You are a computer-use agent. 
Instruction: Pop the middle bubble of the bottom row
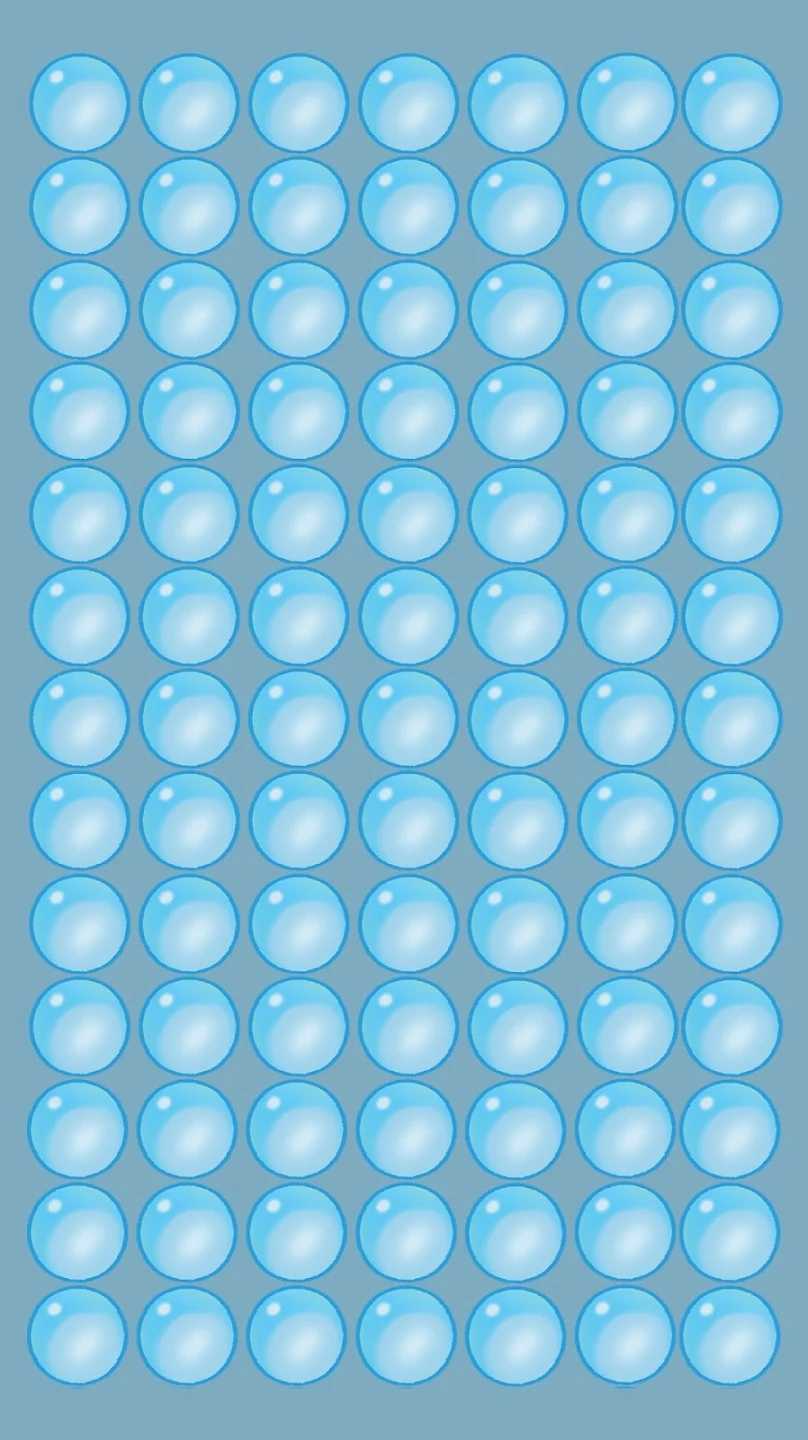coord(406,1336)
